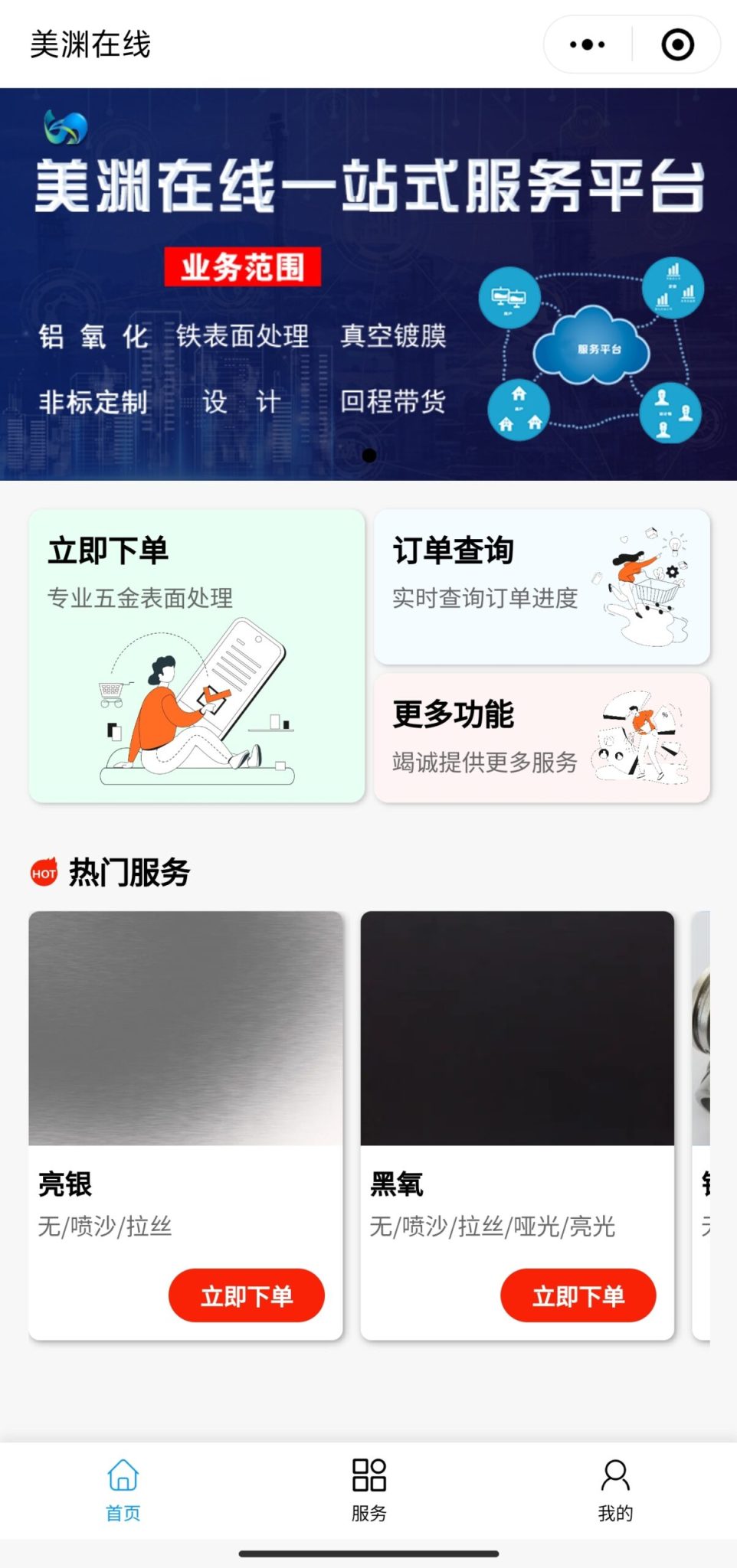
Task: Open the 立即下单 hardware surface treatment card
Action: (x=197, y=656)
